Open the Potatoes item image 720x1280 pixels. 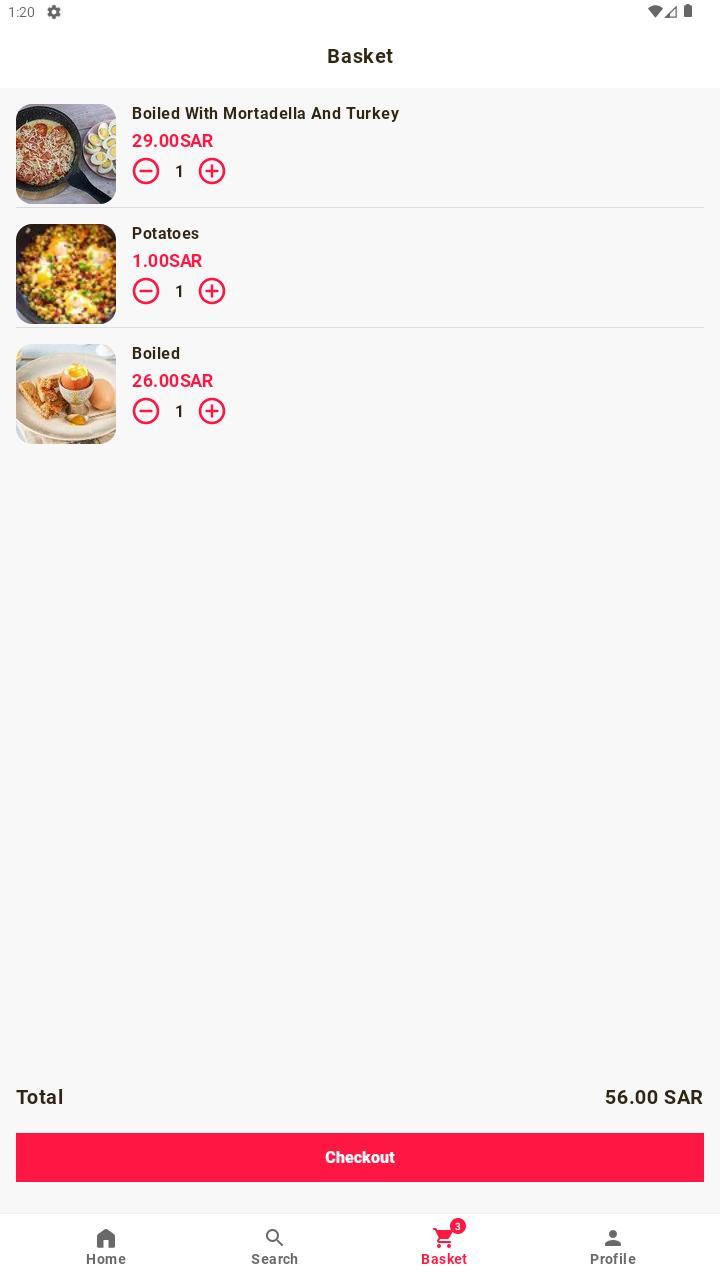point(65,273)
